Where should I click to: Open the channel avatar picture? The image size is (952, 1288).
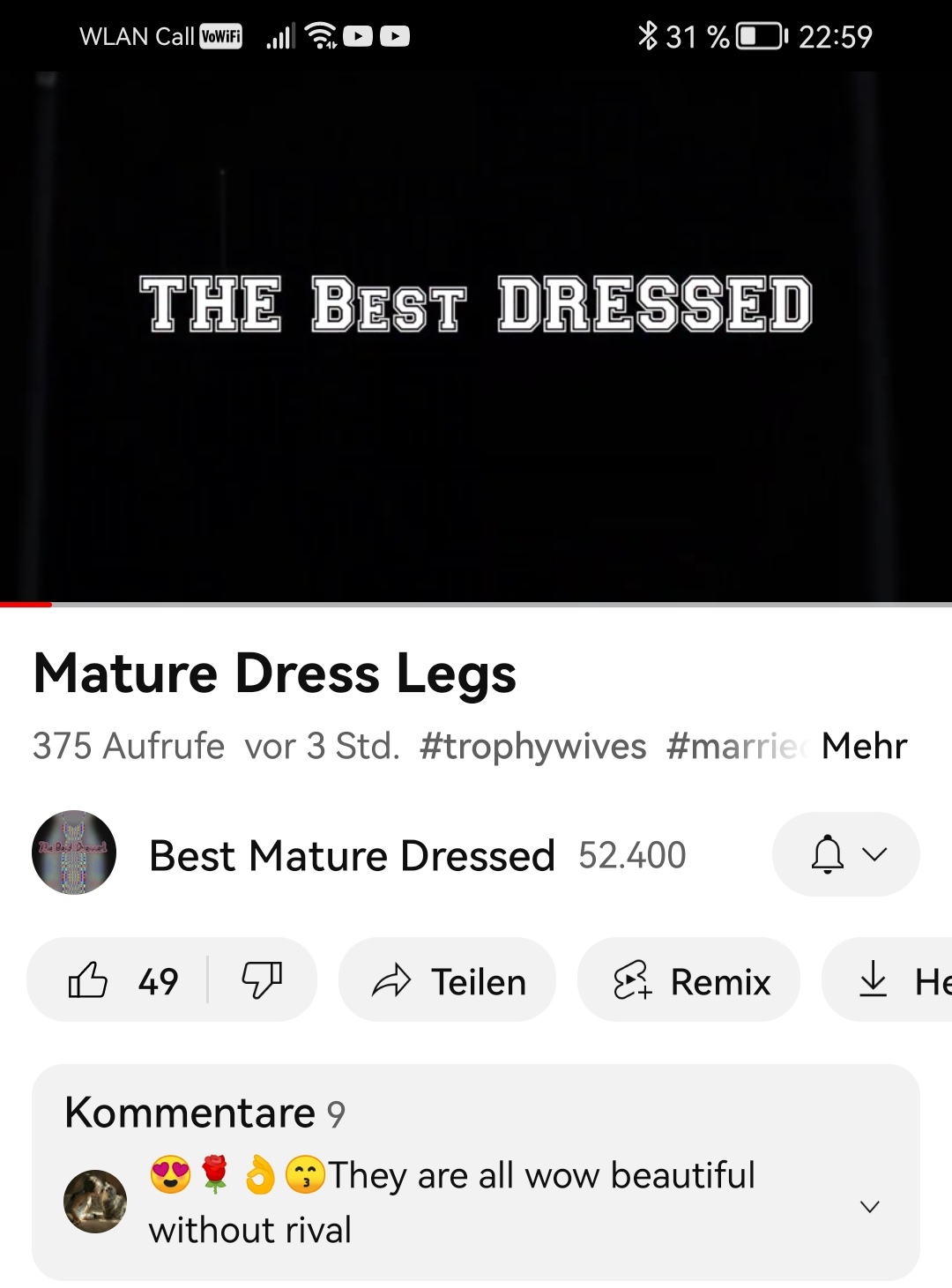[x=74, y=852]
